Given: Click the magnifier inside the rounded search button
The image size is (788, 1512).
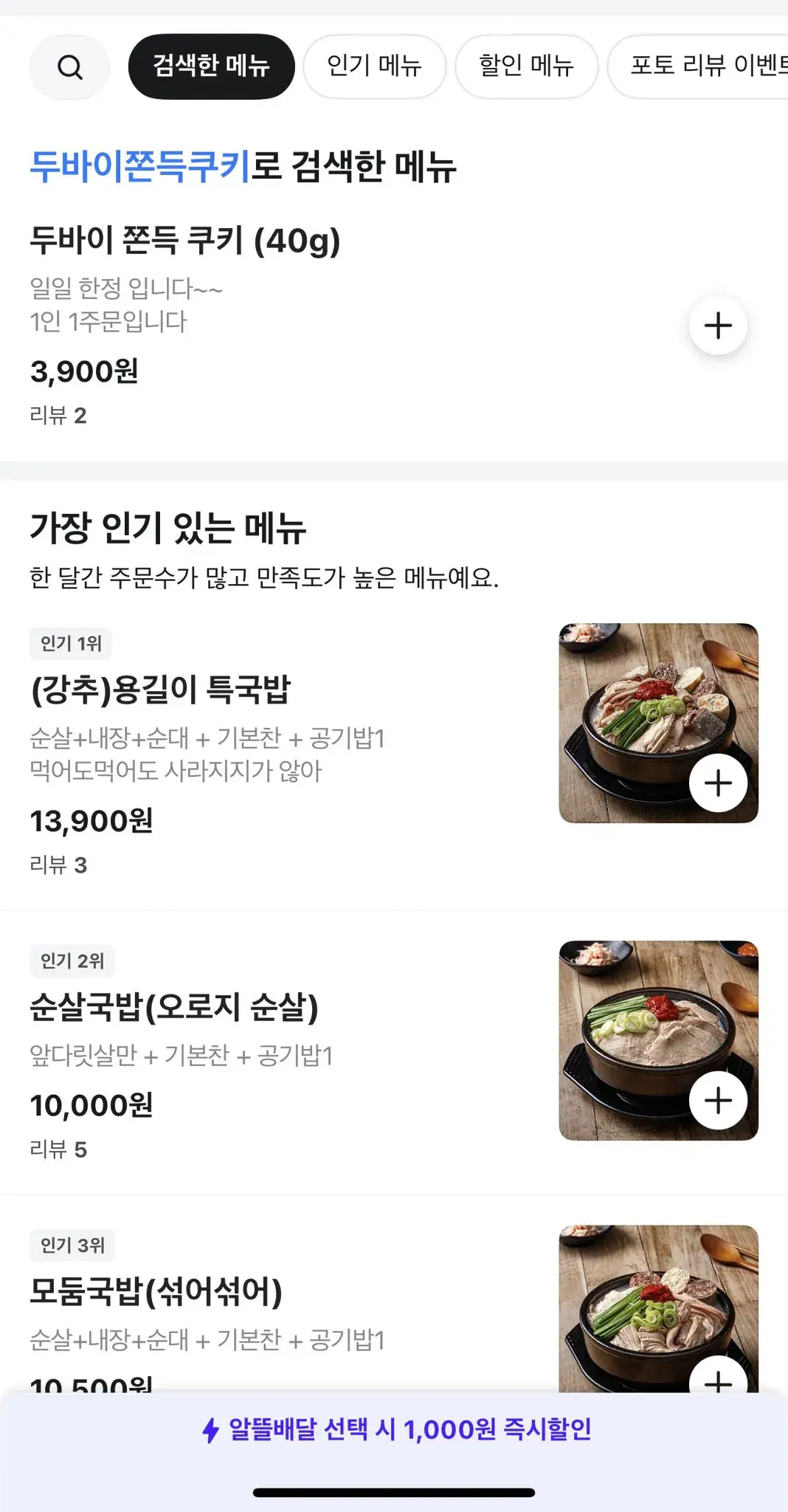Looking at the screenshot, I should point(69,66).
